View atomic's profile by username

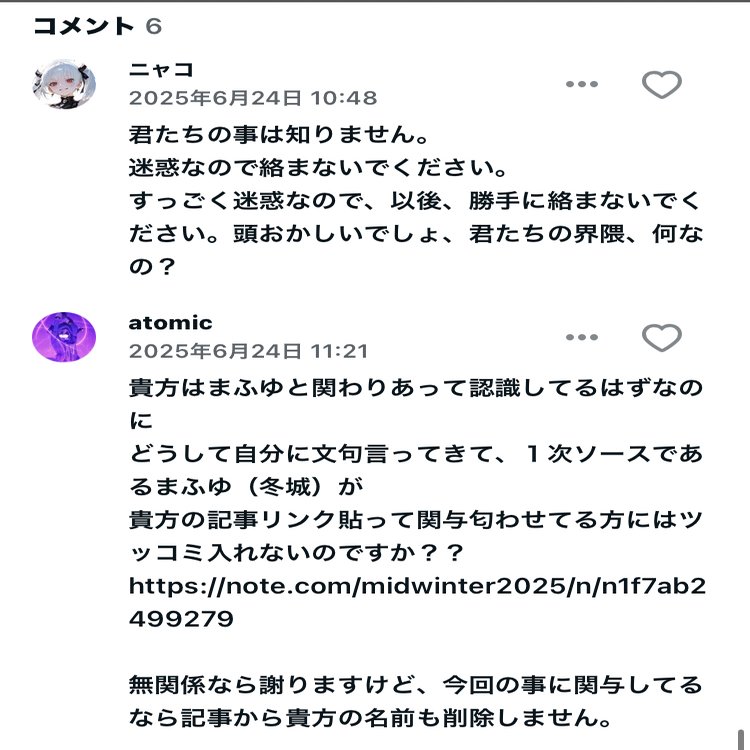pos(170,322)
